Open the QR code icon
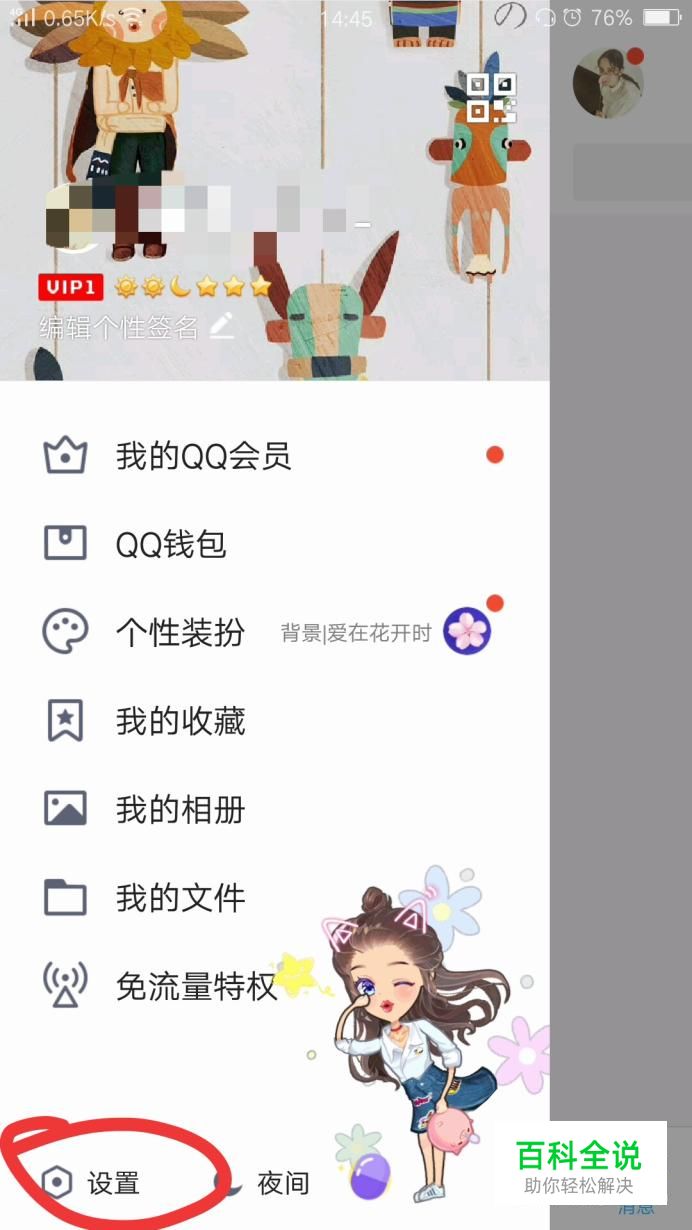This screenshot has width=692, height=1230. (491, 98)
